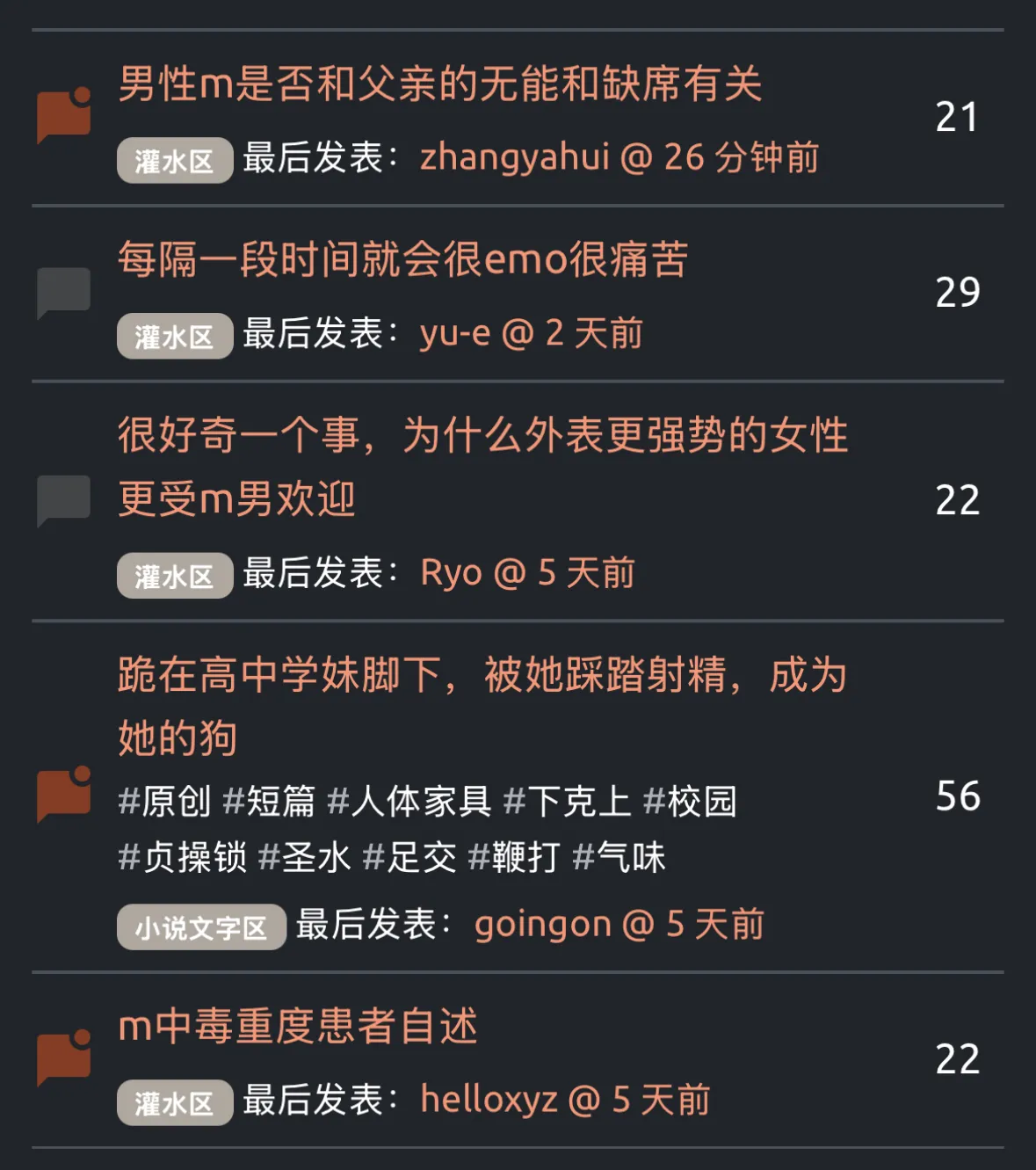Go to goingon's last post
Screen dimensions: 1036x1170
point(619,925)
